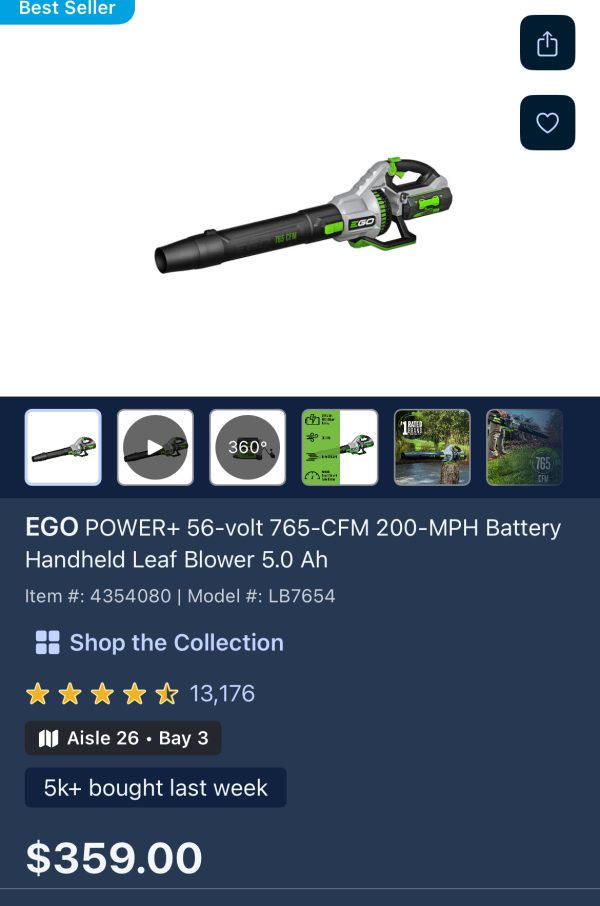Image resolution: width=600 pixels, height=906 pixels.
Task: Open the #1 rated brand thumbnail
Action: point(432,448)
